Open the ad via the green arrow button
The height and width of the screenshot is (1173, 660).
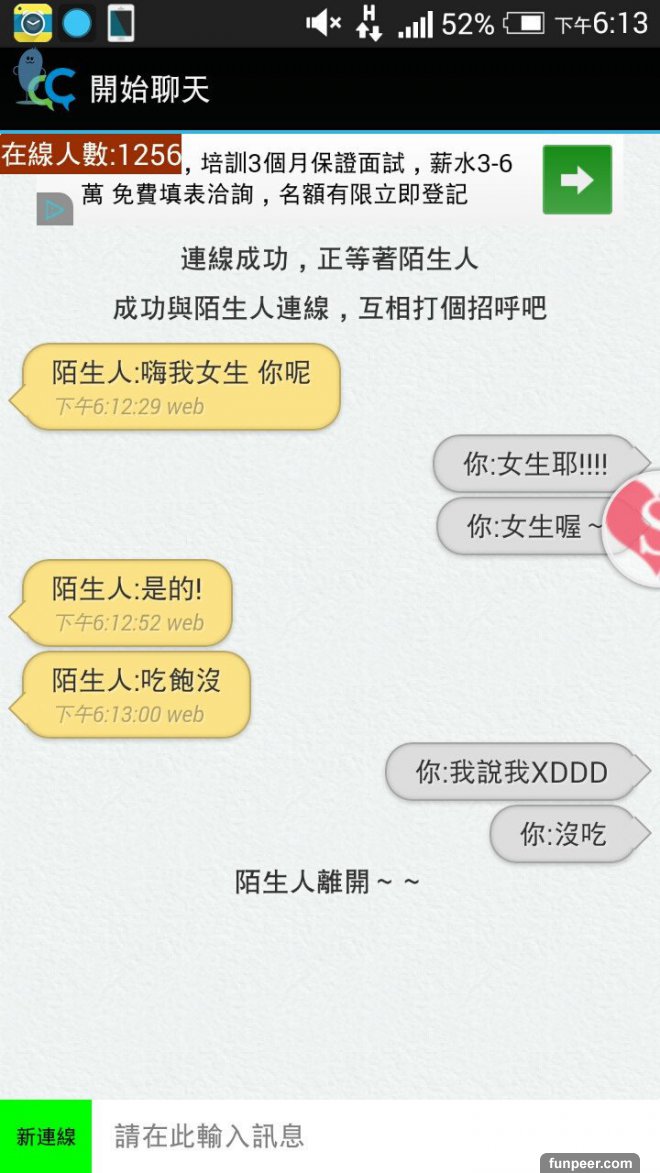[577, 180]
